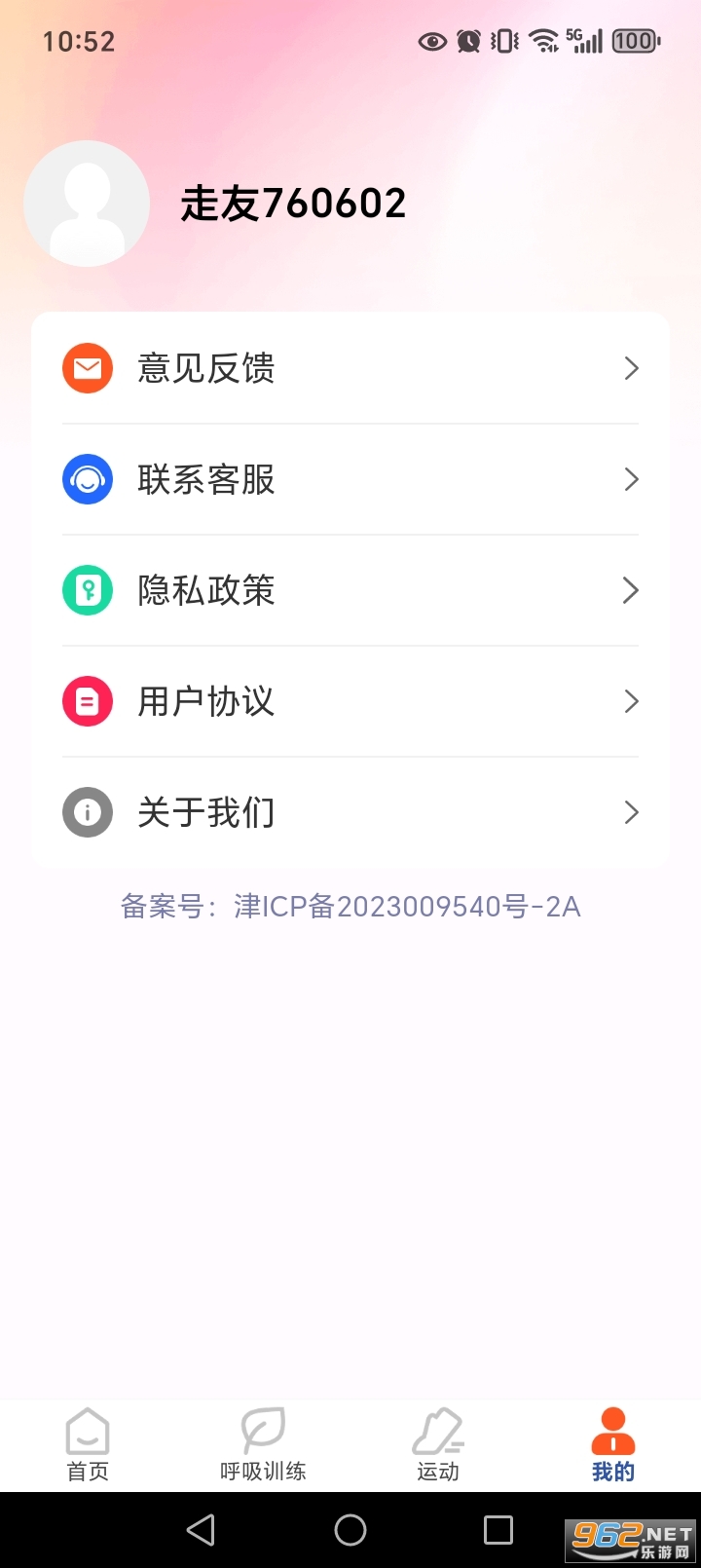Expand the 关于我们 row chevron
Screen dimensions: 701x1568
click(632, 812)
